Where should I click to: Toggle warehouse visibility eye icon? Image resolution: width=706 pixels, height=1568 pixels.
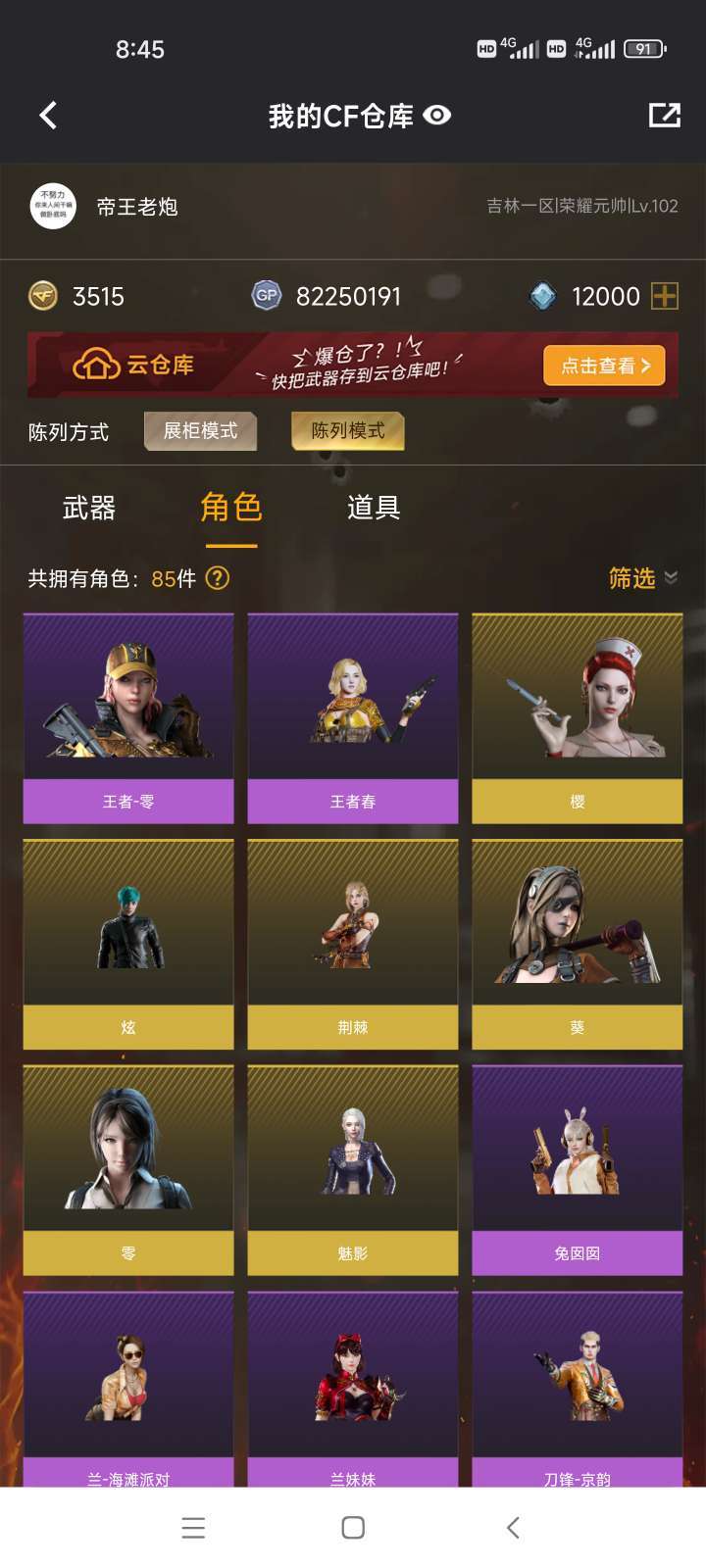[437, 116]
